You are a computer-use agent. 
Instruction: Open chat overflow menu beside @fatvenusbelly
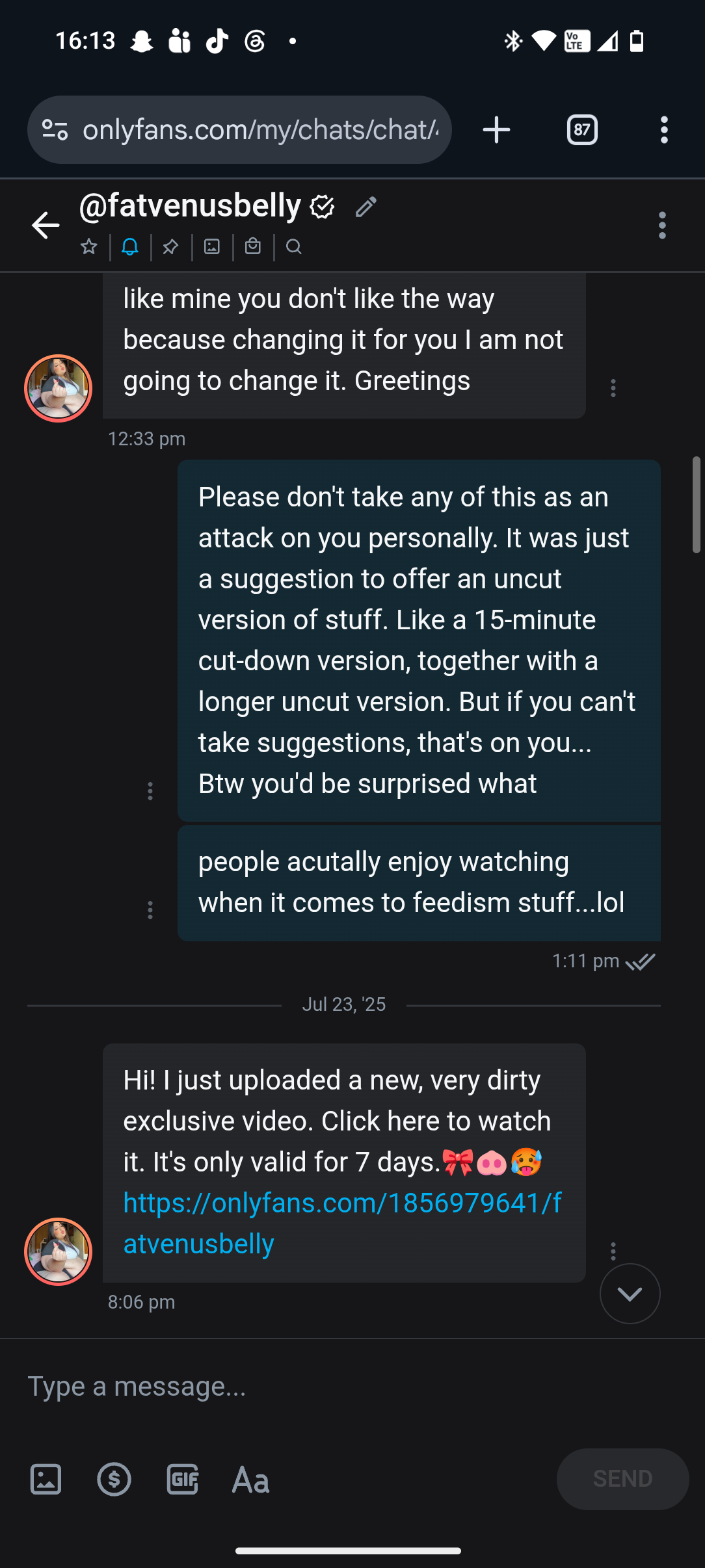662,226
